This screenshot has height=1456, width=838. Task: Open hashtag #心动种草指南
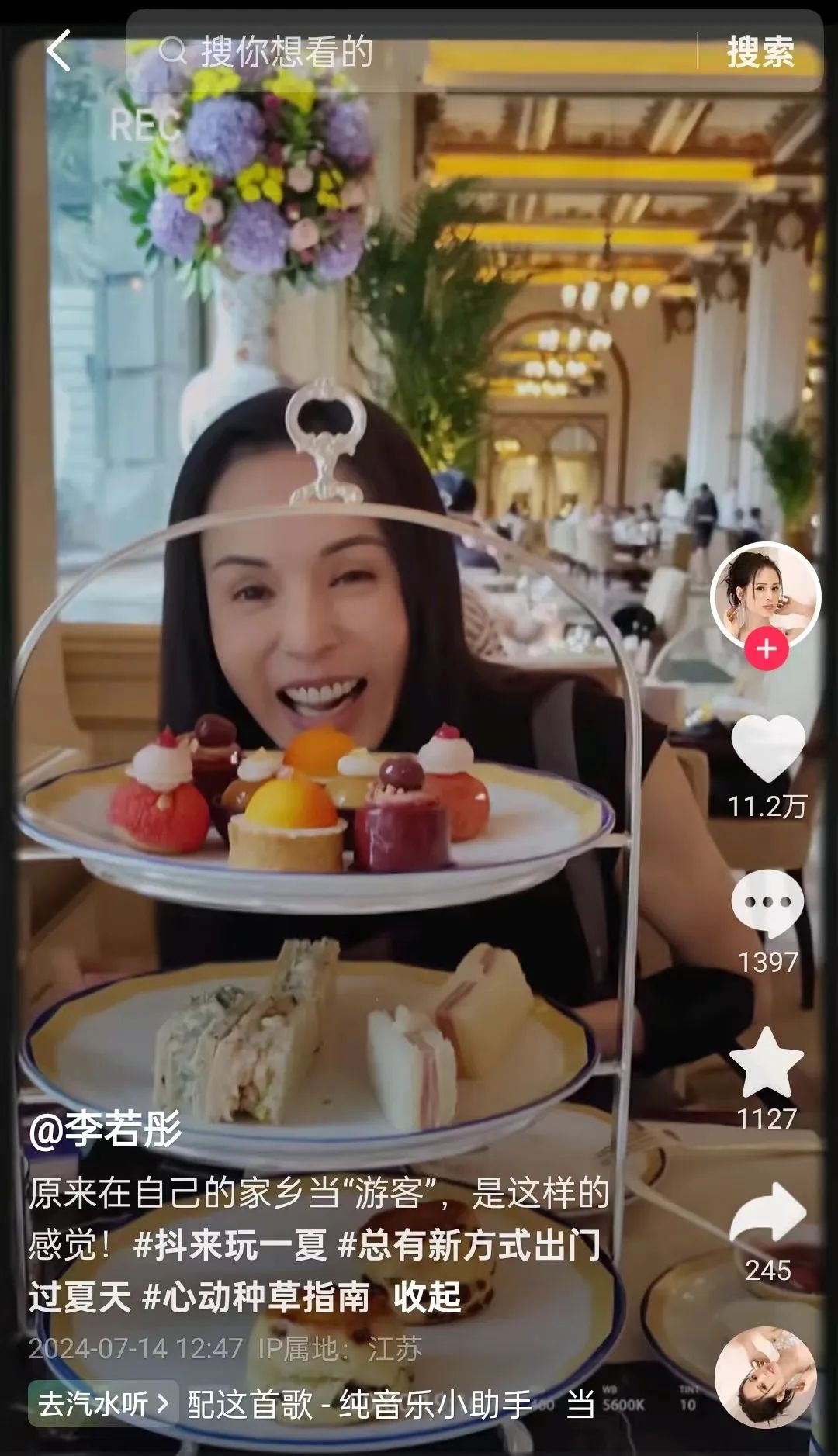(257, 1297)
